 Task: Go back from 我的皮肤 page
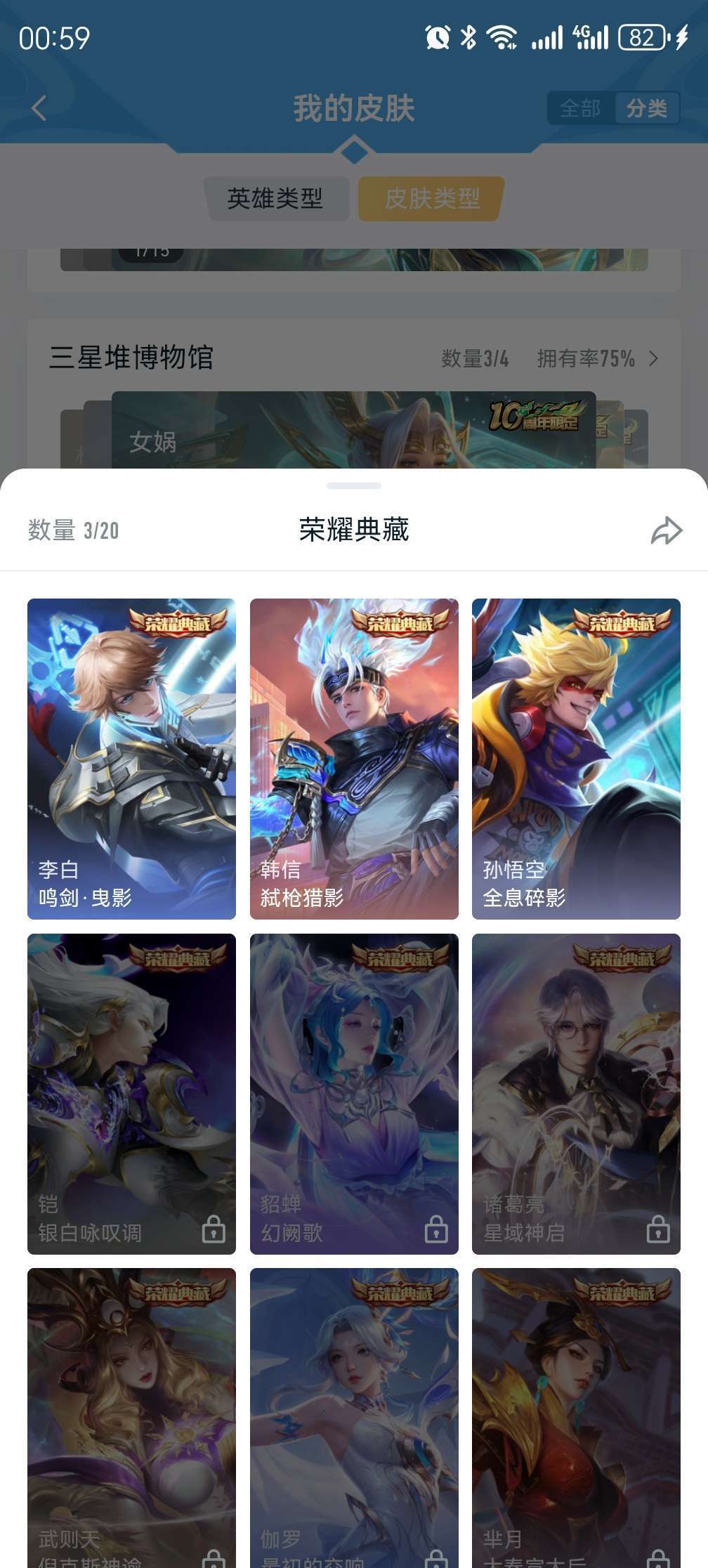coord(39,108)
